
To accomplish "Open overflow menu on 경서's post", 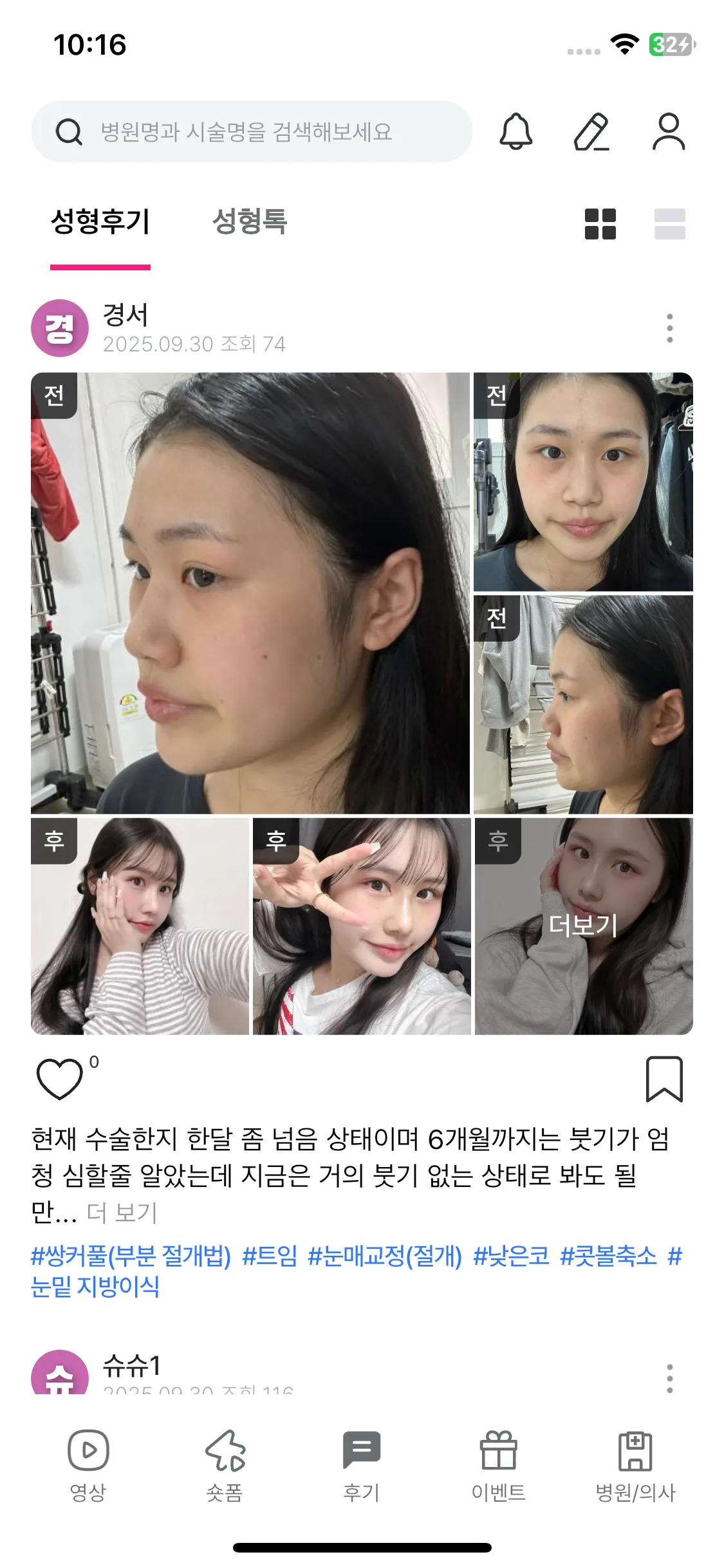I will coord(669,328).
